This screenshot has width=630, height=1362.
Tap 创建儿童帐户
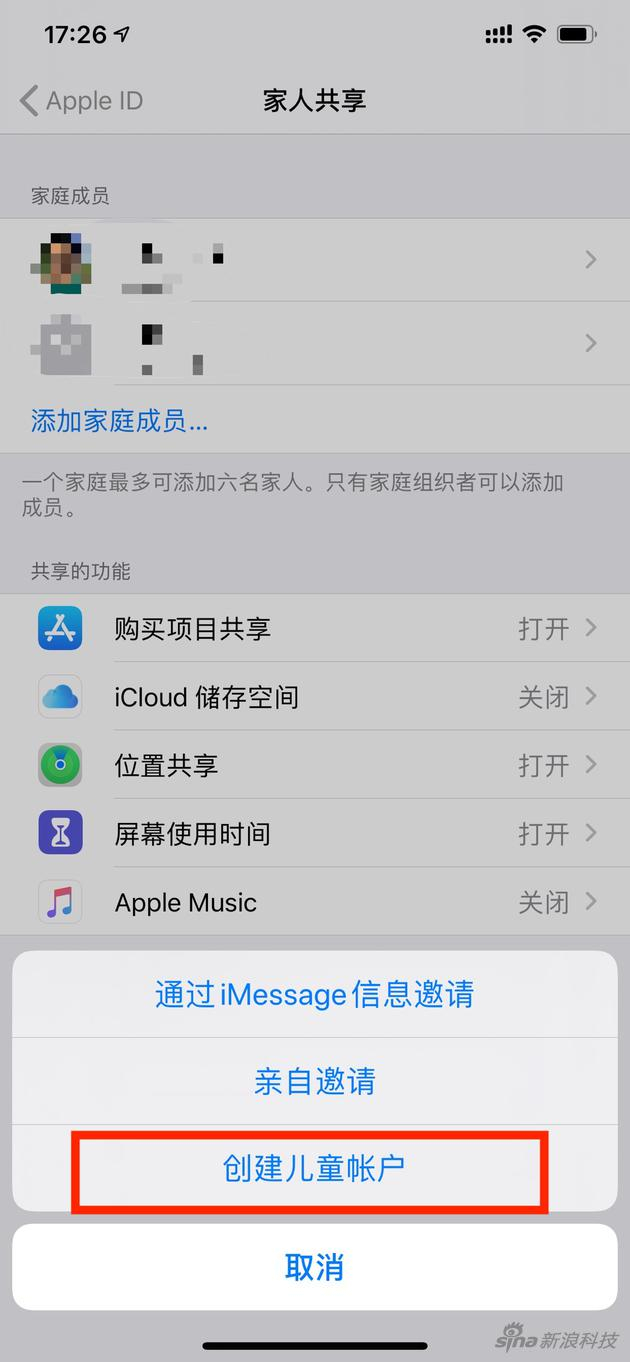(315, 1168)
